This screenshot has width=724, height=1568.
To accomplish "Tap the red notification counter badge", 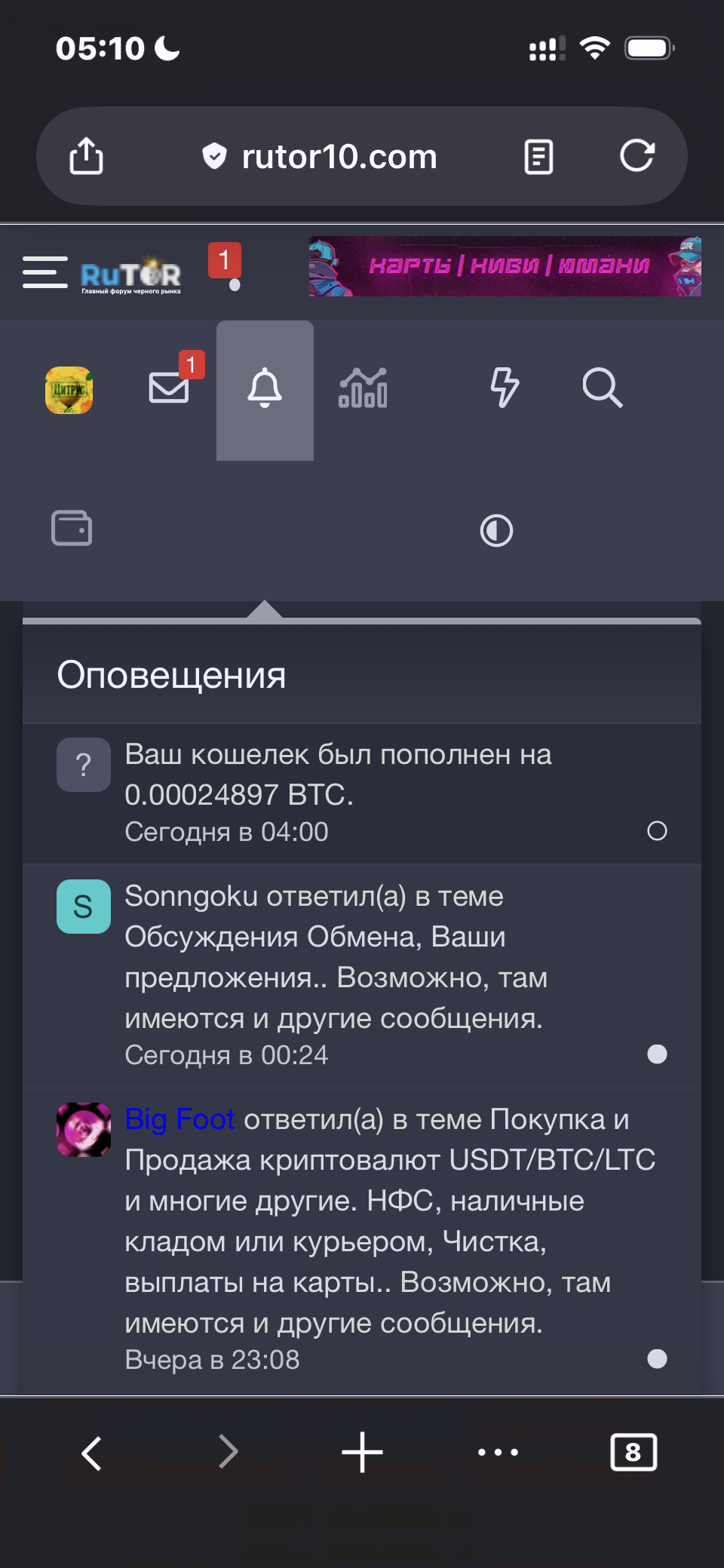I will [x=225, y=259].
